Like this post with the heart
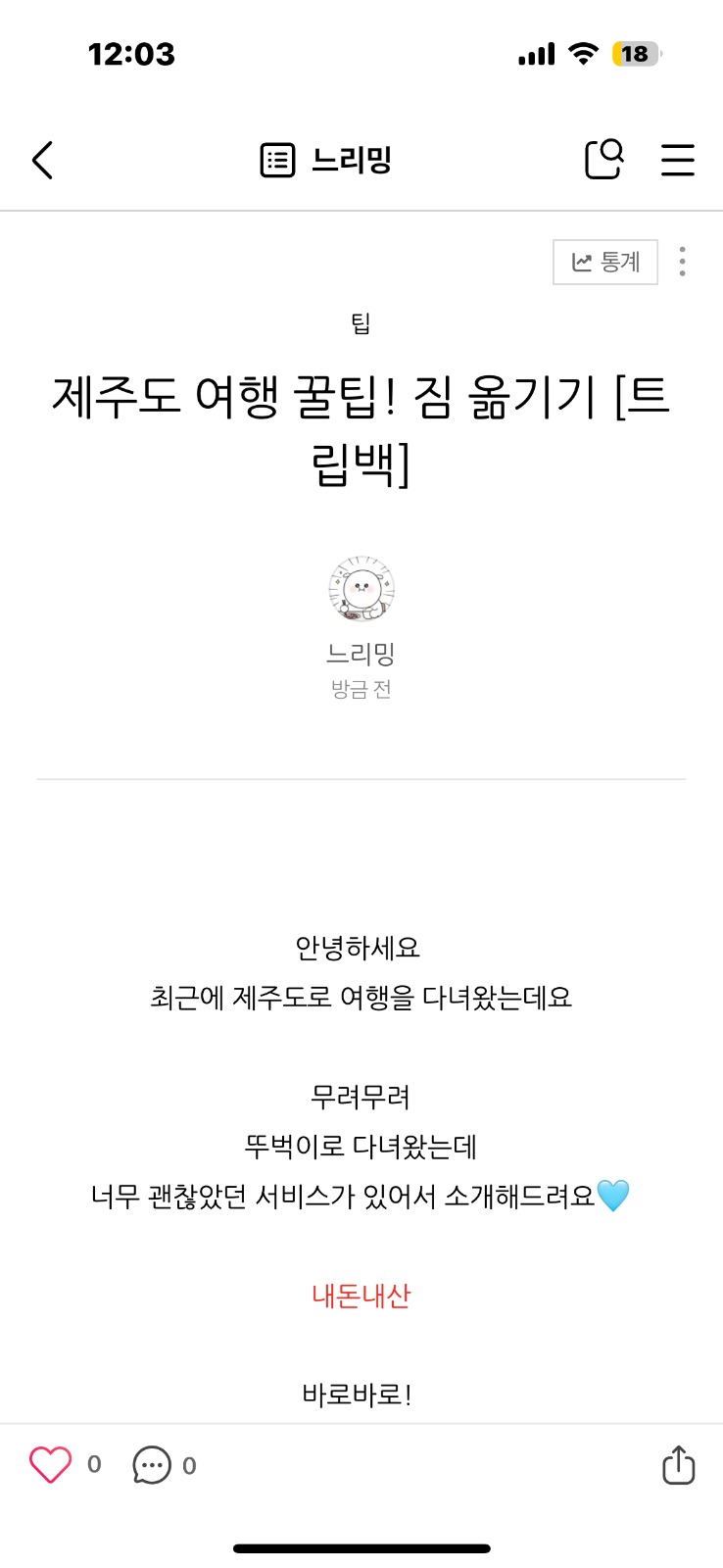The height and width of the screenshot is (1568, 723). [x=50, y=1465]
